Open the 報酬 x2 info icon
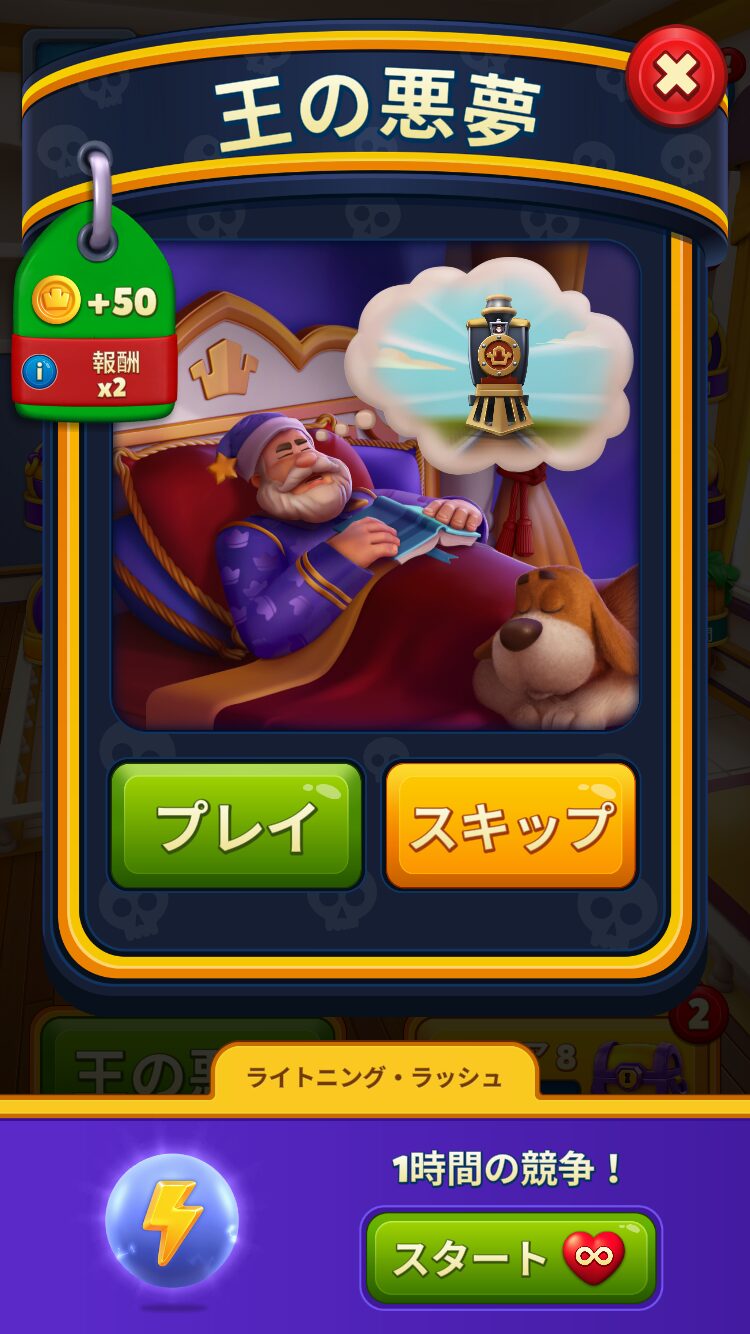The image size is (750, 1334). (x=41, y=372)
